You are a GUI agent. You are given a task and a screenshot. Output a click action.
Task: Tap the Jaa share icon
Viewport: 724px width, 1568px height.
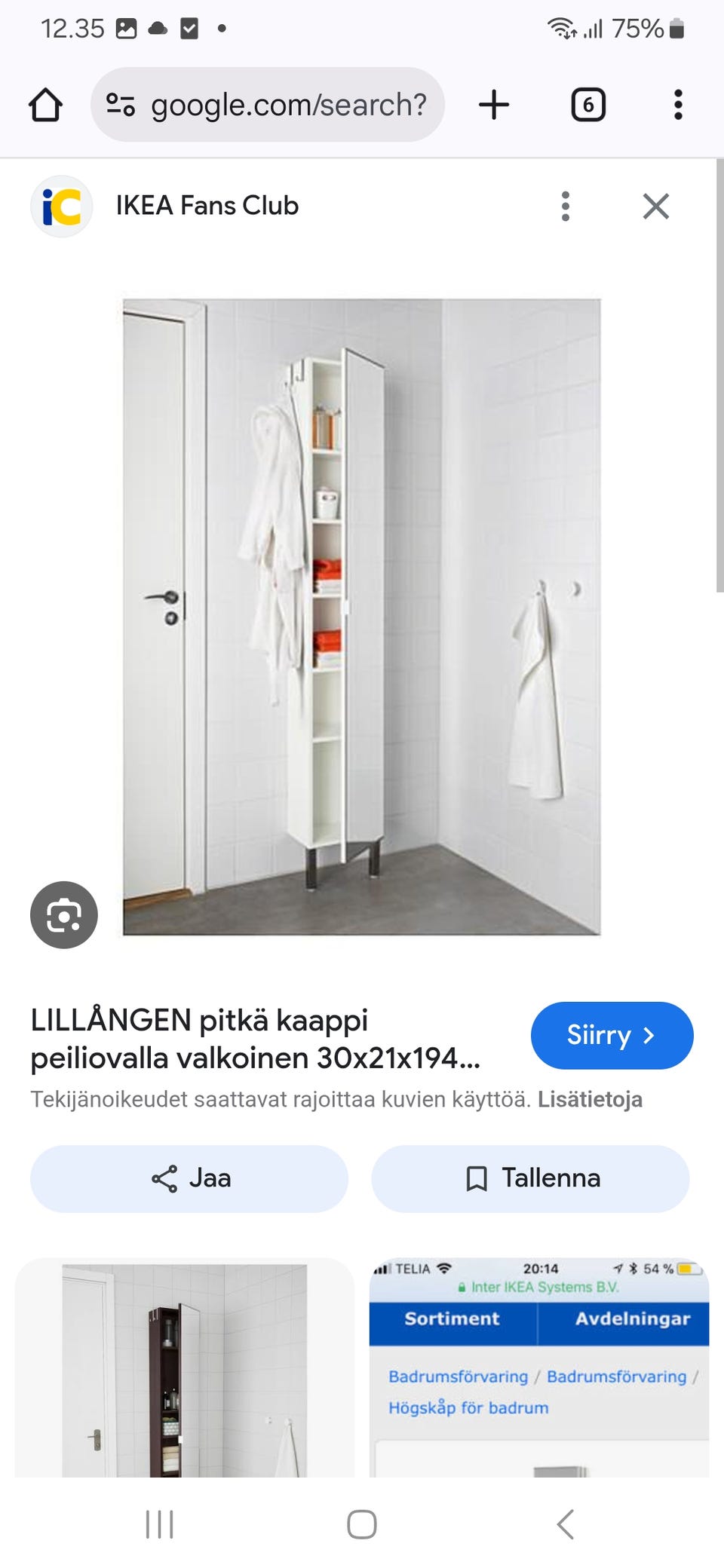click(164, 1178)
